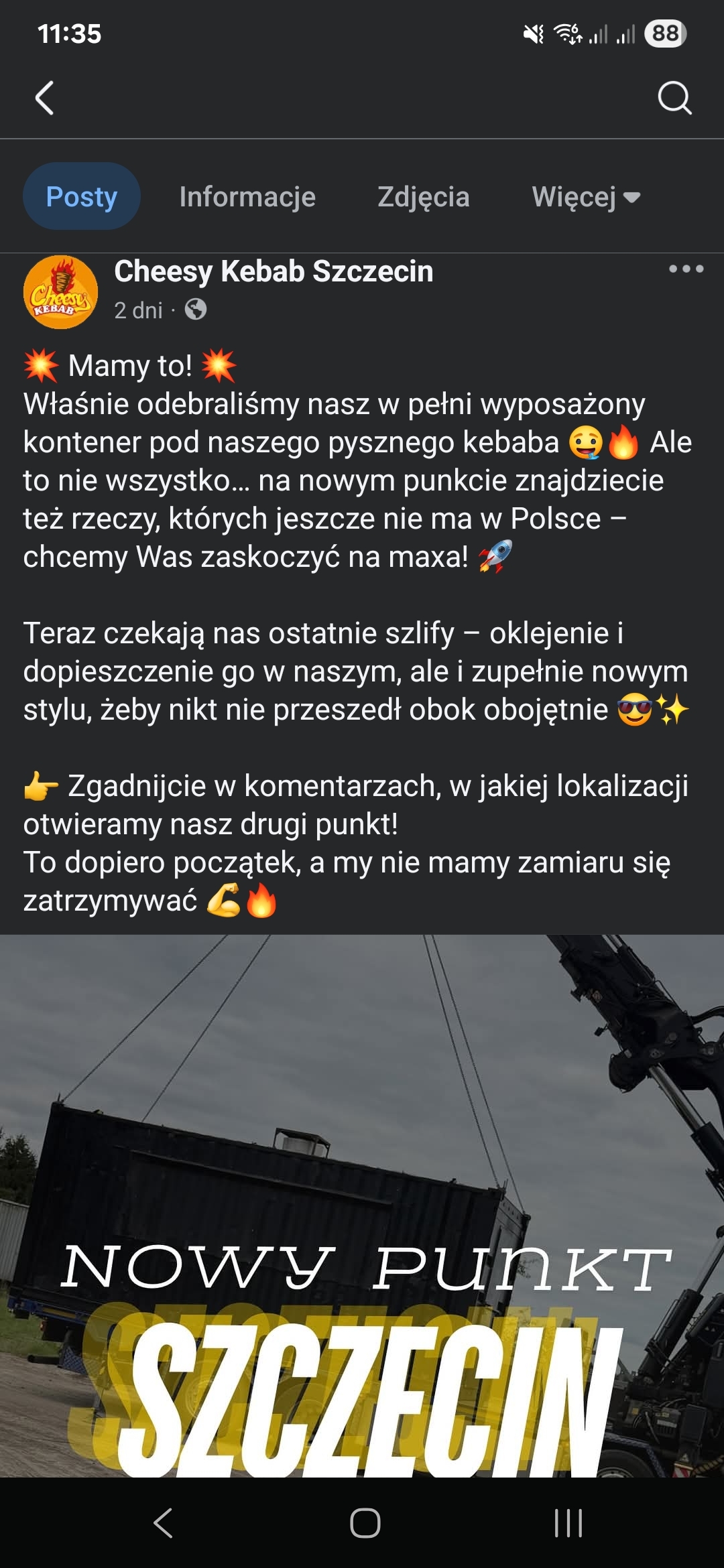Open the Zdjęcia tab
The width and height of the screenshot is (724, 1568).
423,197
